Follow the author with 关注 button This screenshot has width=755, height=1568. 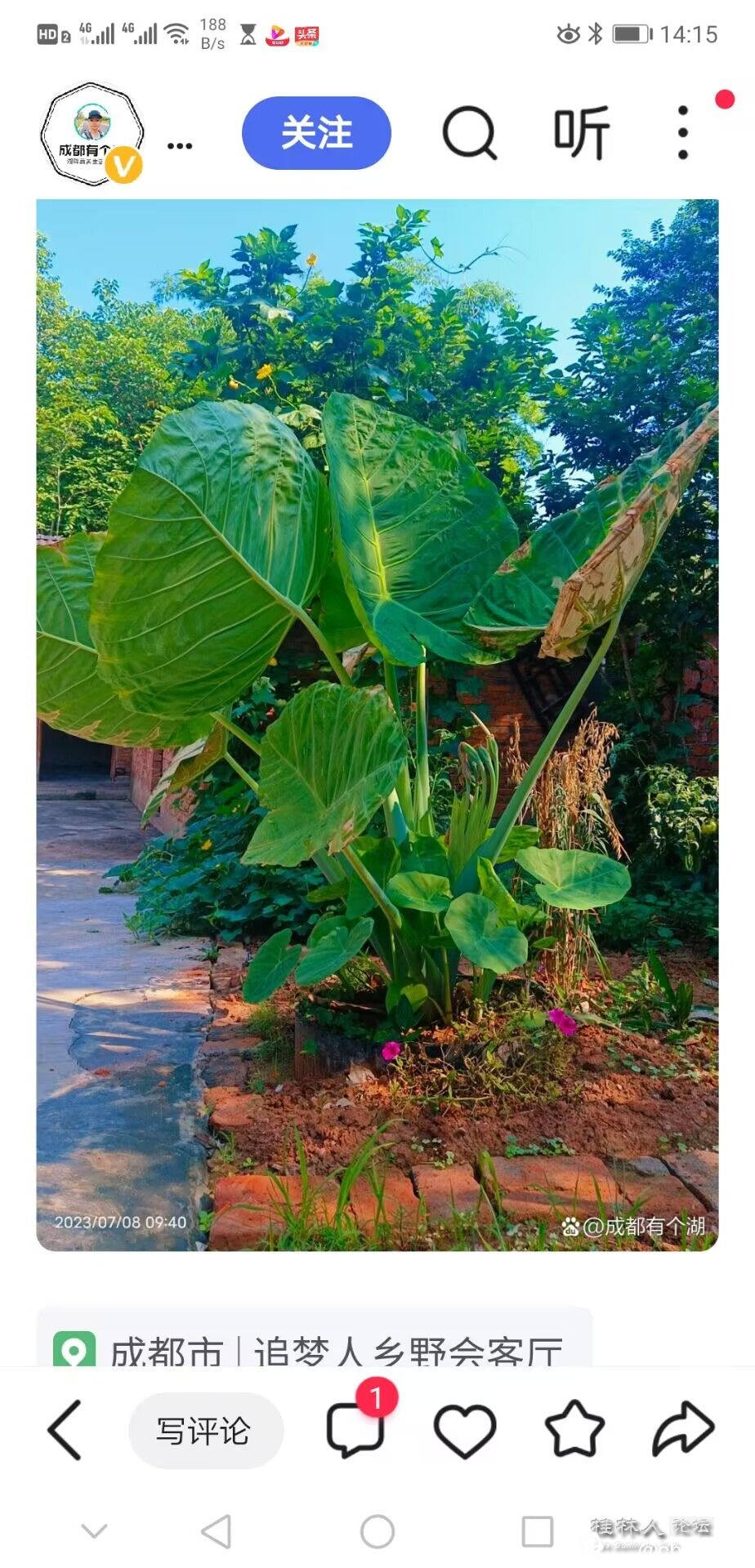tap(316, 133)
